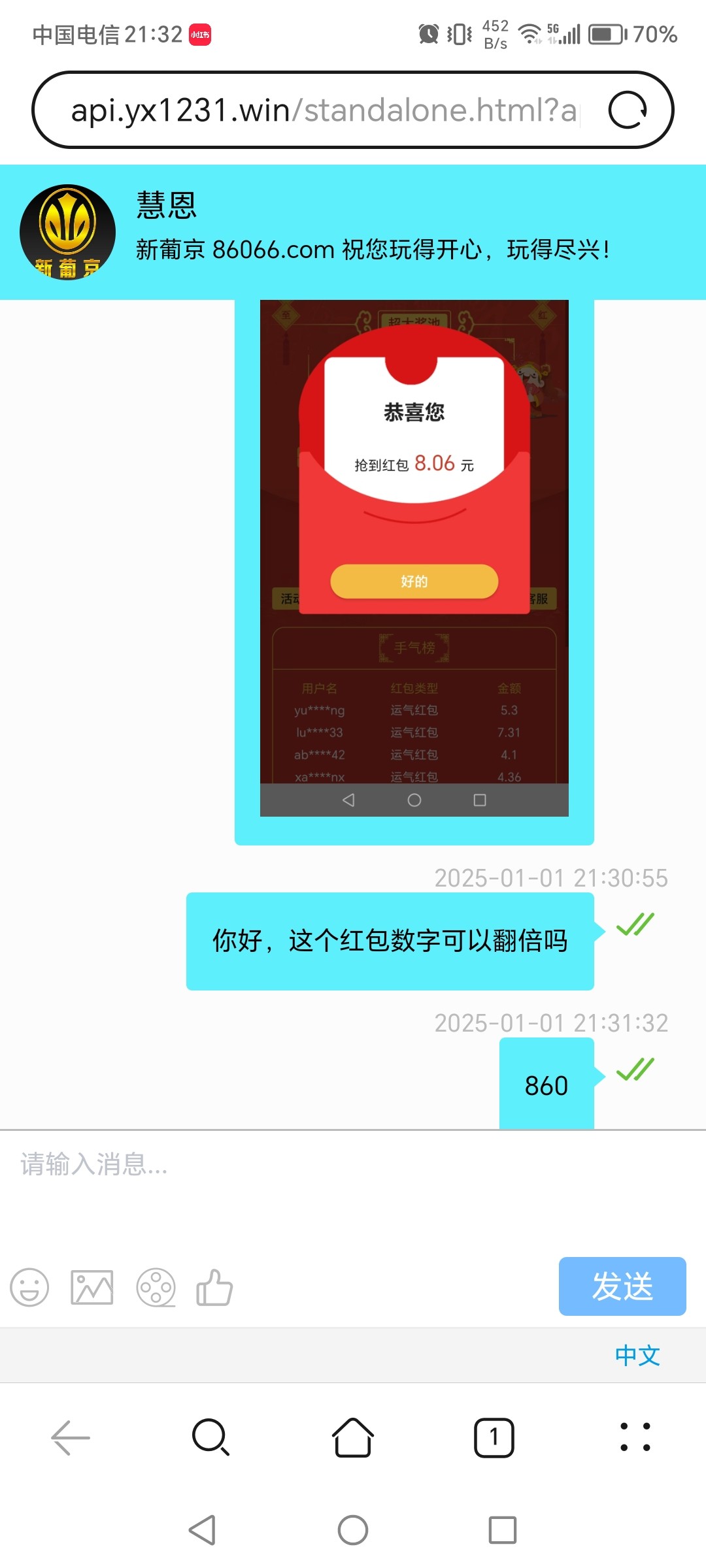Tap the thumbs-up rating icon
706x1568 pixels.
214,1288
